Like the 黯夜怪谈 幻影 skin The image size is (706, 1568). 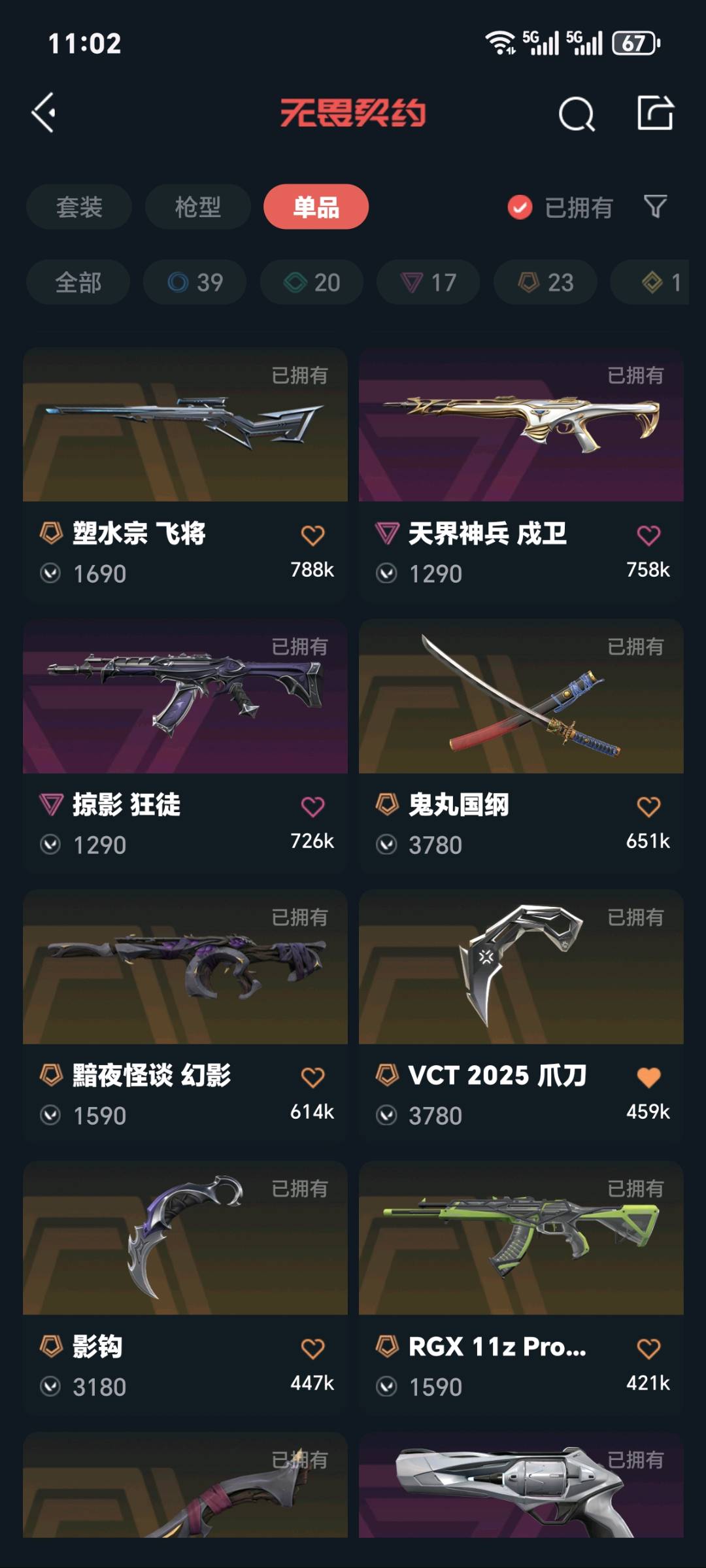pos(312,1077)
